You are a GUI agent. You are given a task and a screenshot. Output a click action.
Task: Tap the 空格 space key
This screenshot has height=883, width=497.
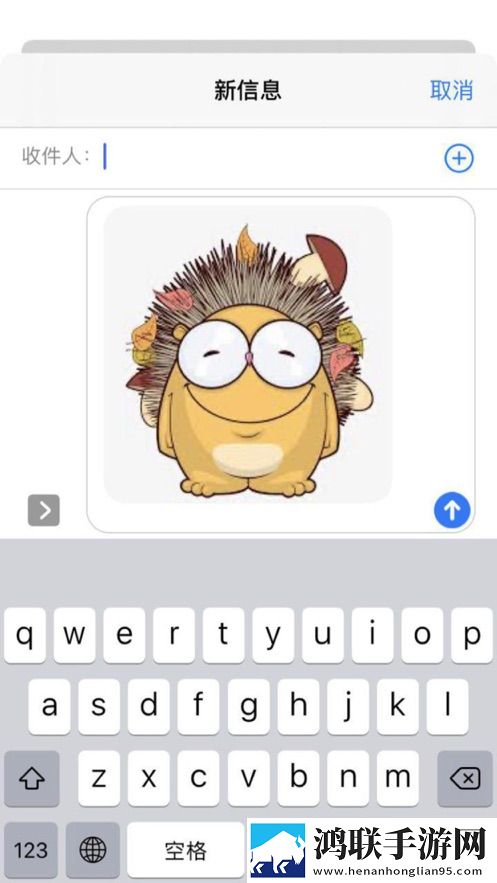click(186, 850)
